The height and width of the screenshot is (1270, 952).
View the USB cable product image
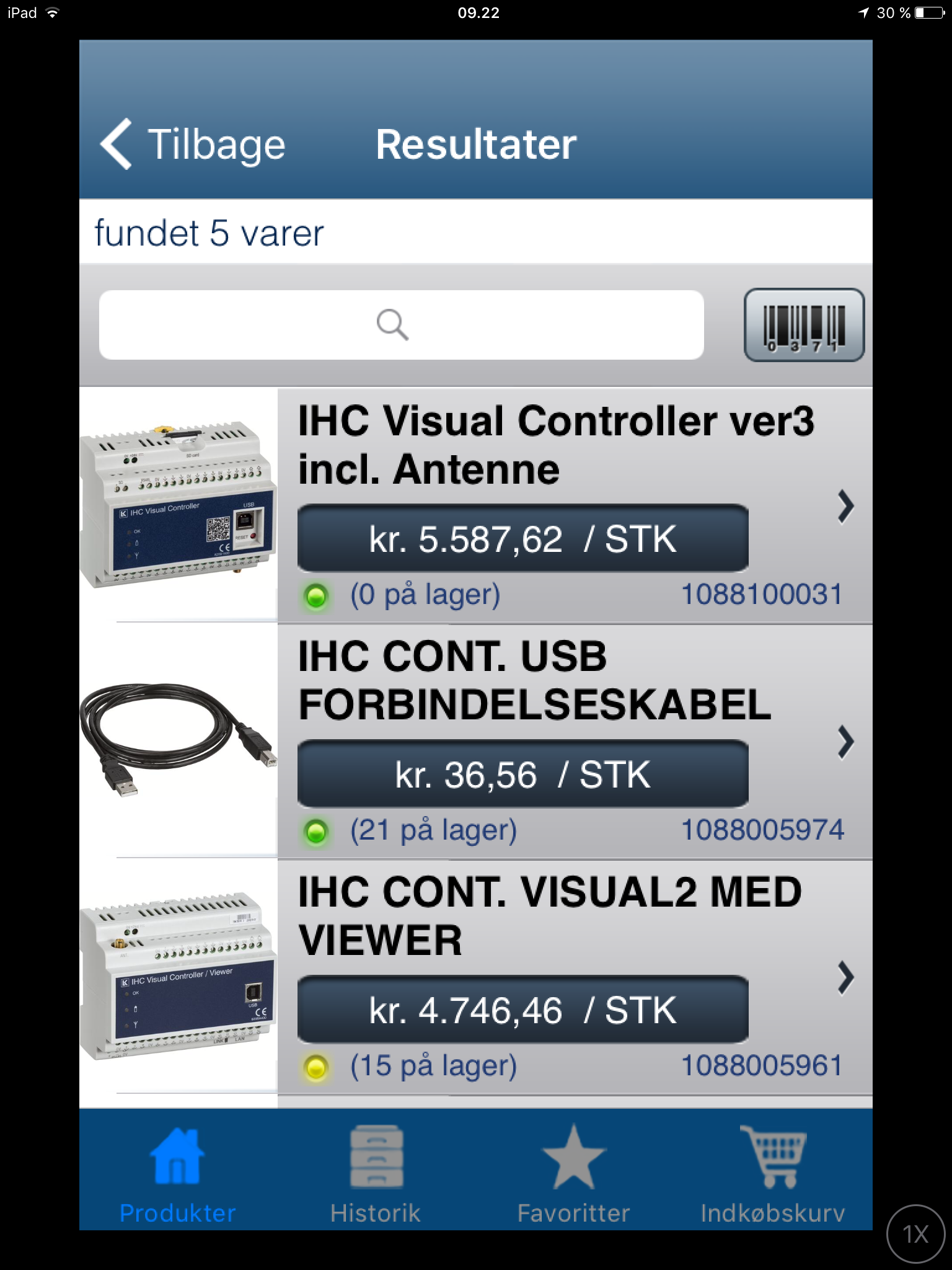coord(178,740)
